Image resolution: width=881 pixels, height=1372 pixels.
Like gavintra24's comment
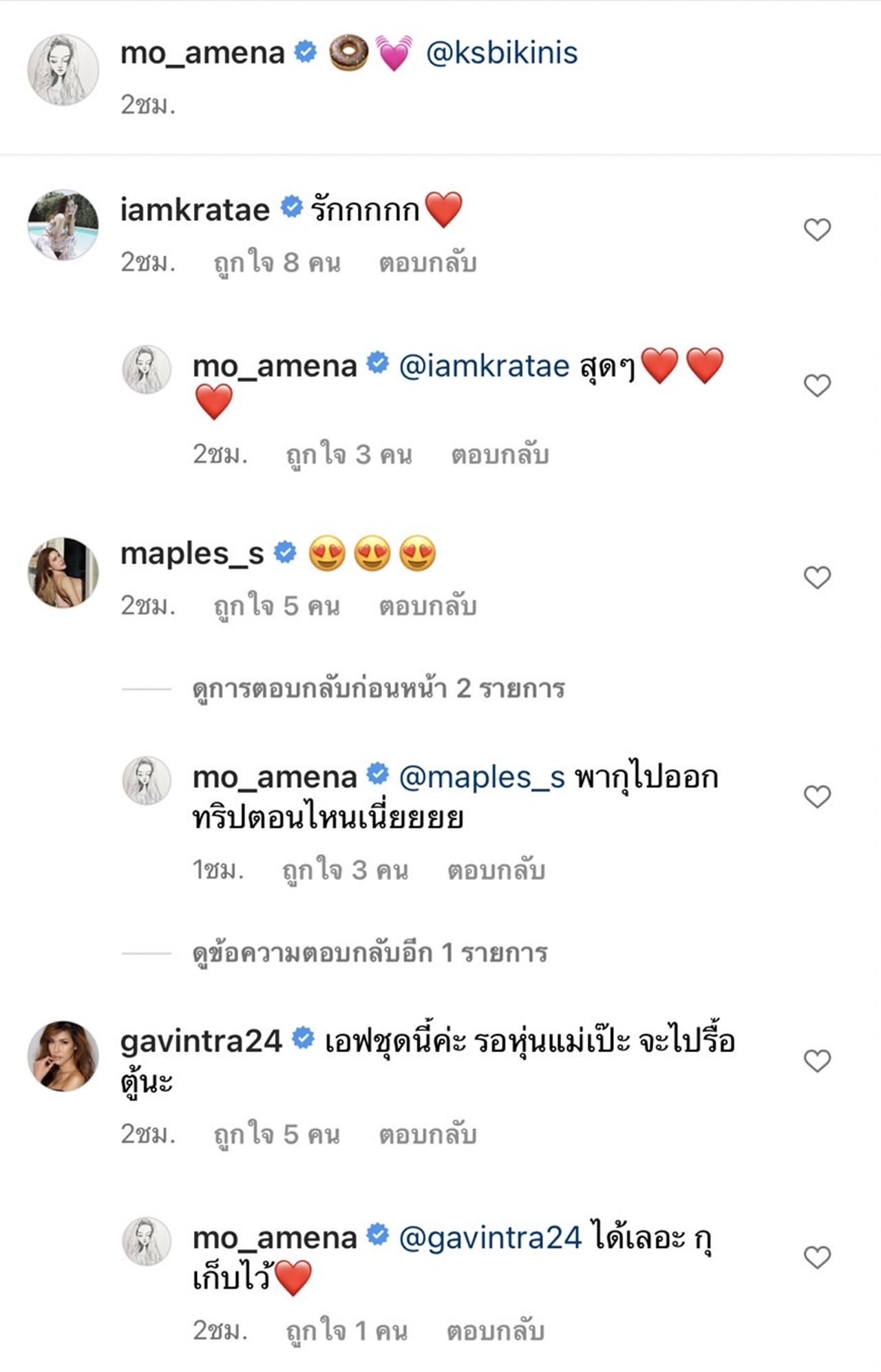point(817,1061)
